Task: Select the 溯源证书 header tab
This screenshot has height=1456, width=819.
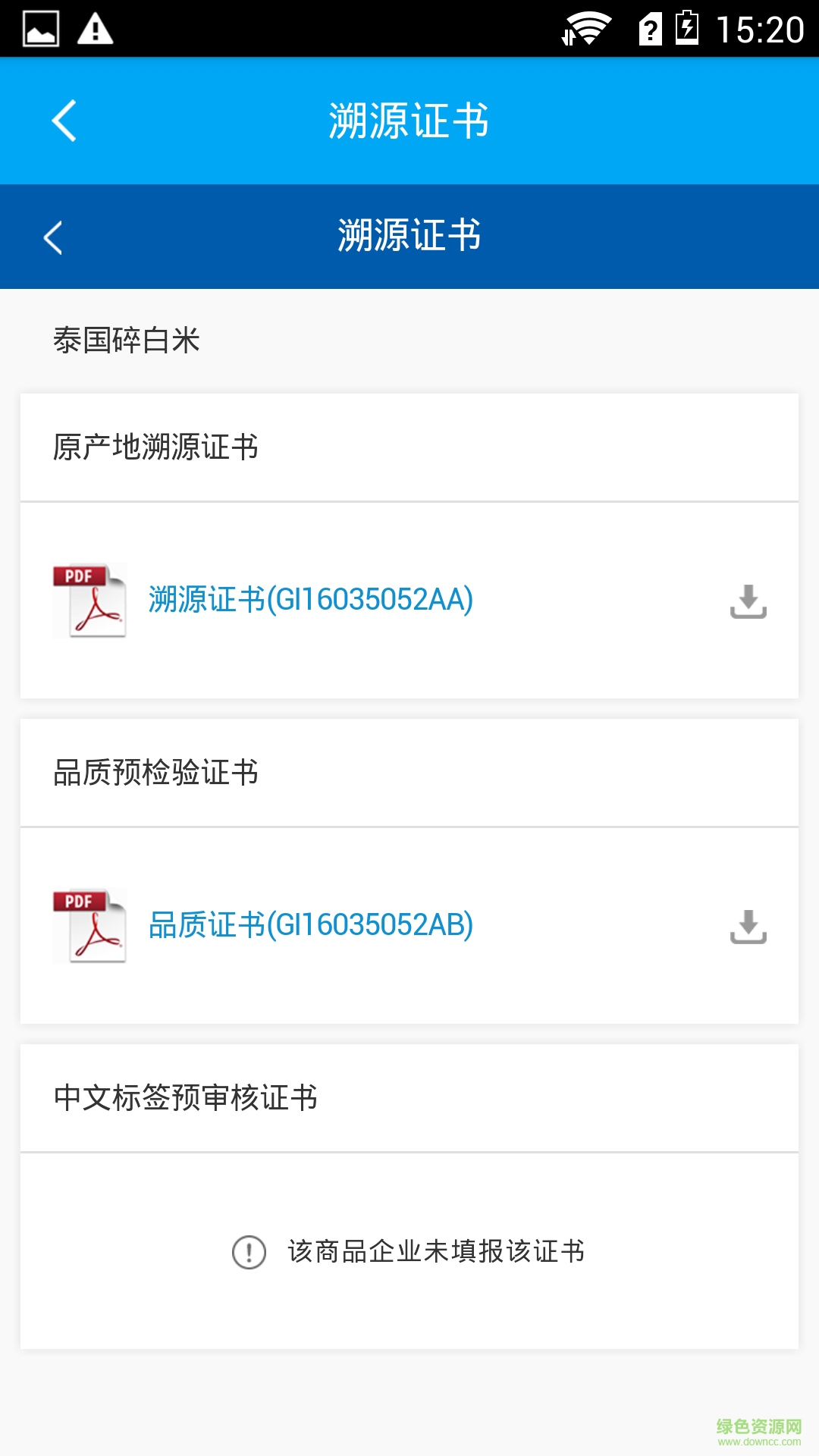Action: pyautogui.click(x=409, y=121)
